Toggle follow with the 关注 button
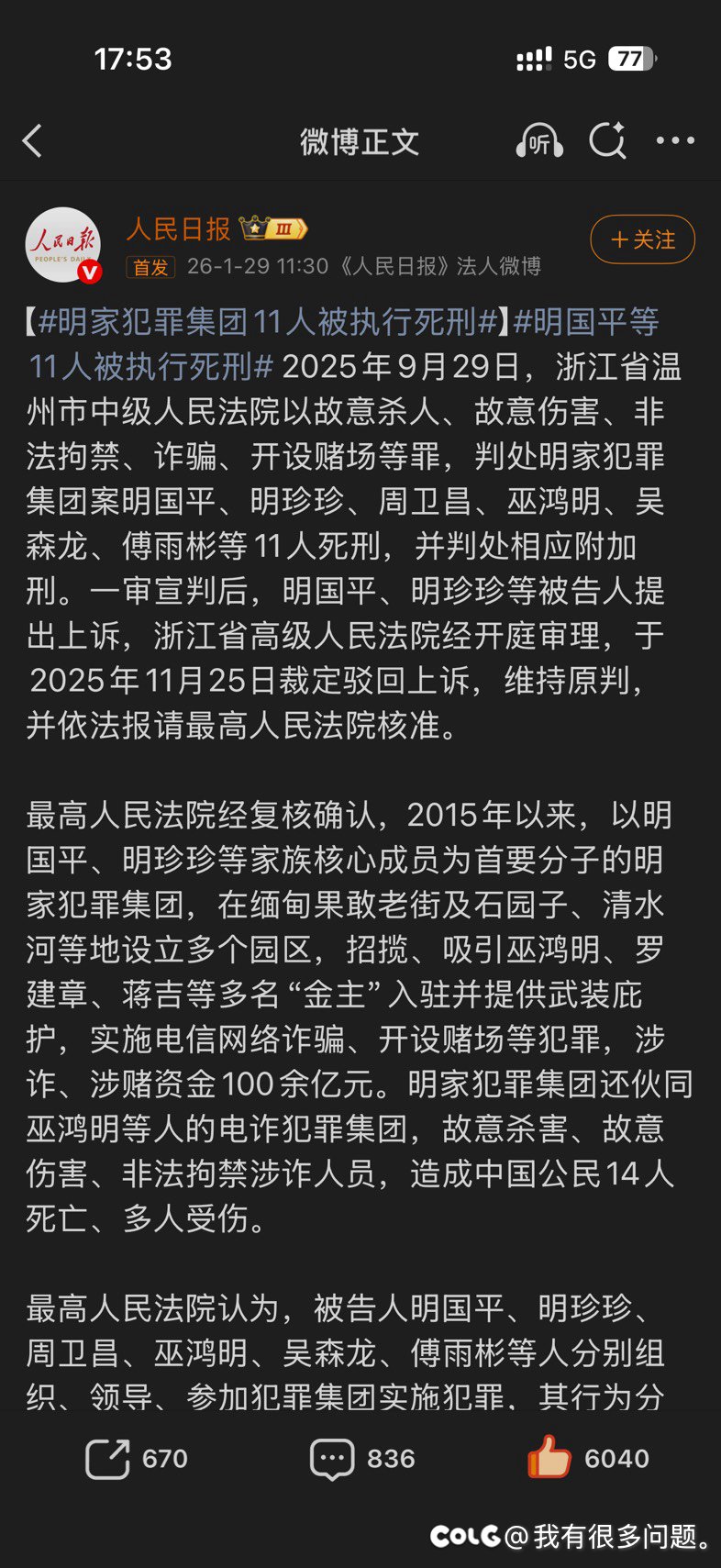Screen dimensions: 721x1568 (x=643, y=239)
